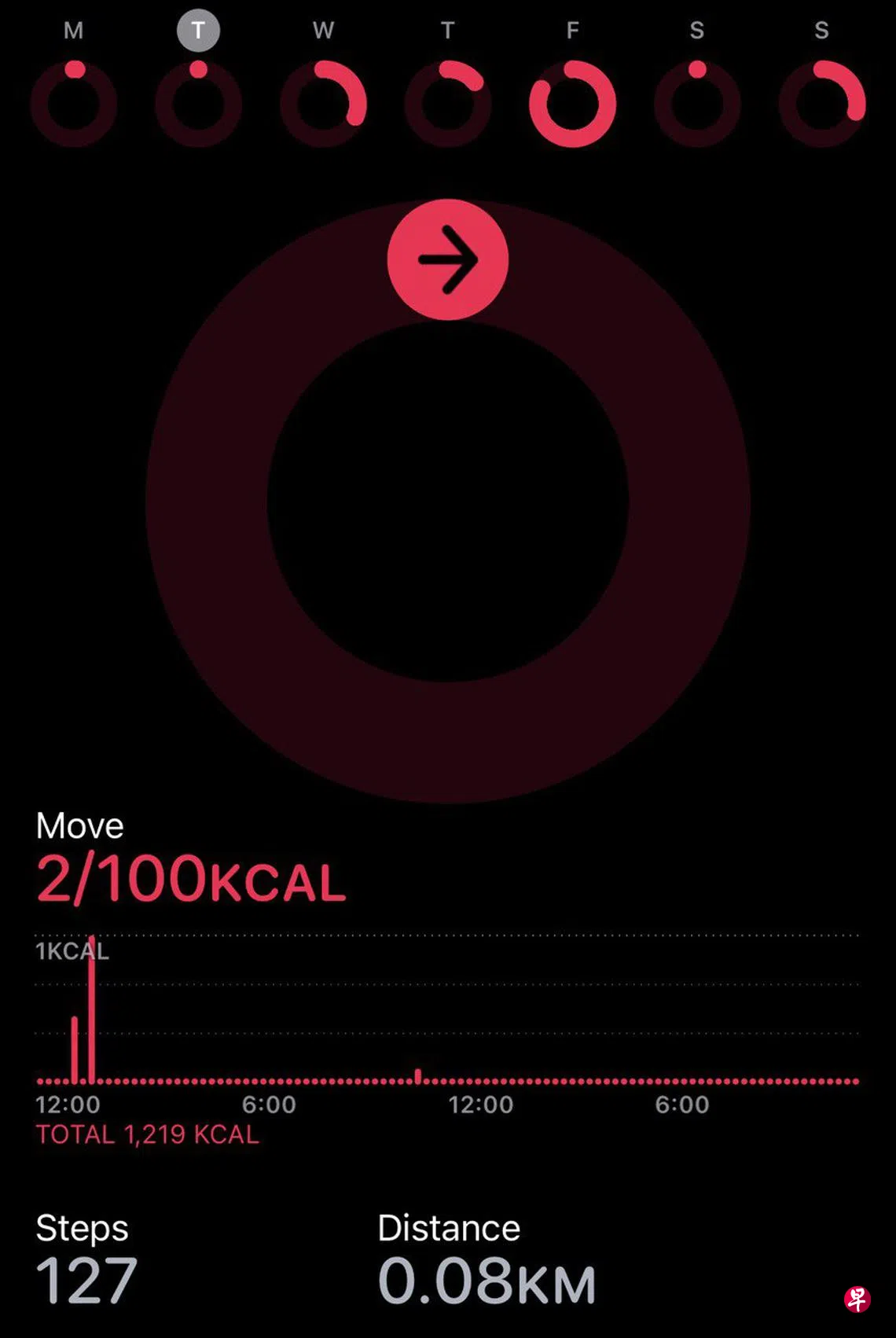Open Thursday's ring, the unhighlighted T
The image size is (896, 1338).
tap(448, 103)
